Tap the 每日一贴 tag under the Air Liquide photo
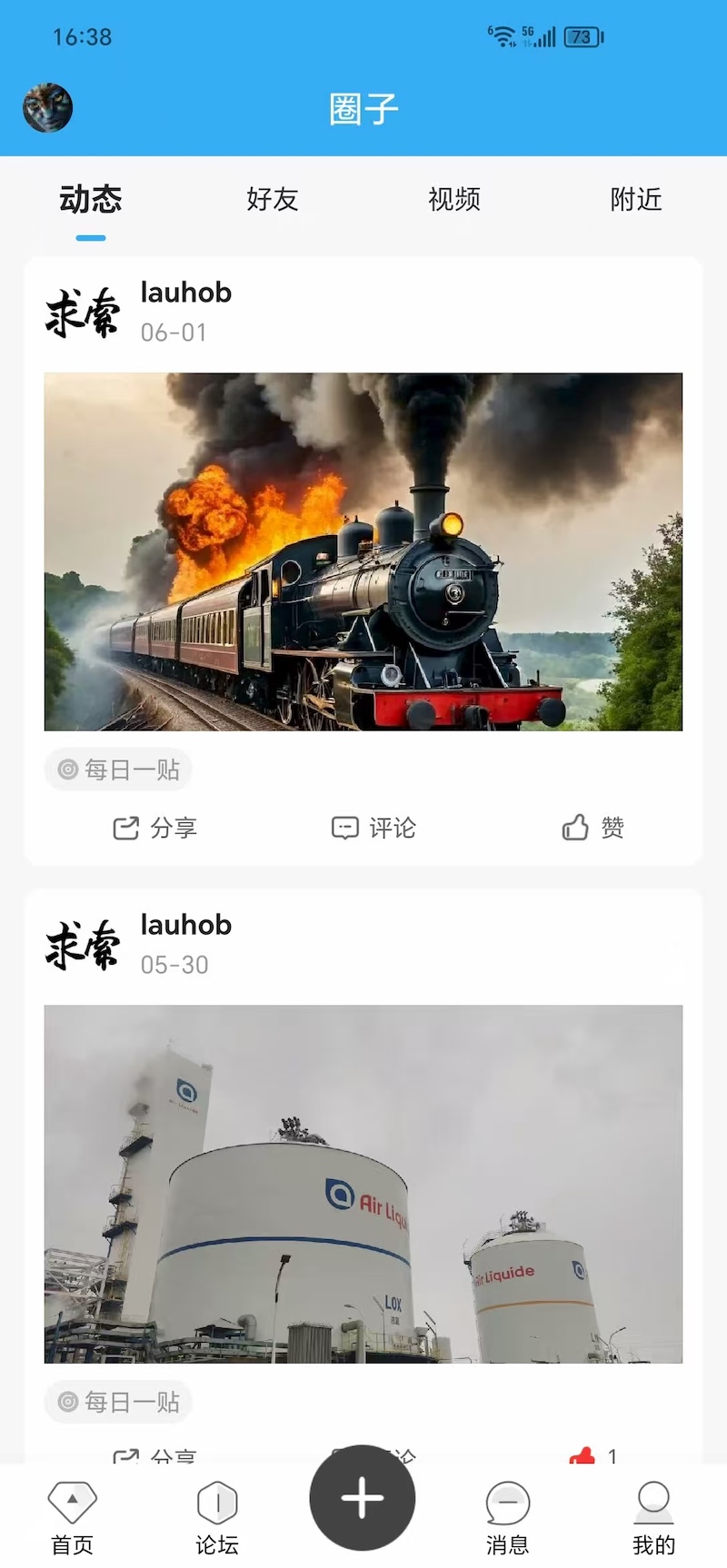 (x=117, y=1402)
